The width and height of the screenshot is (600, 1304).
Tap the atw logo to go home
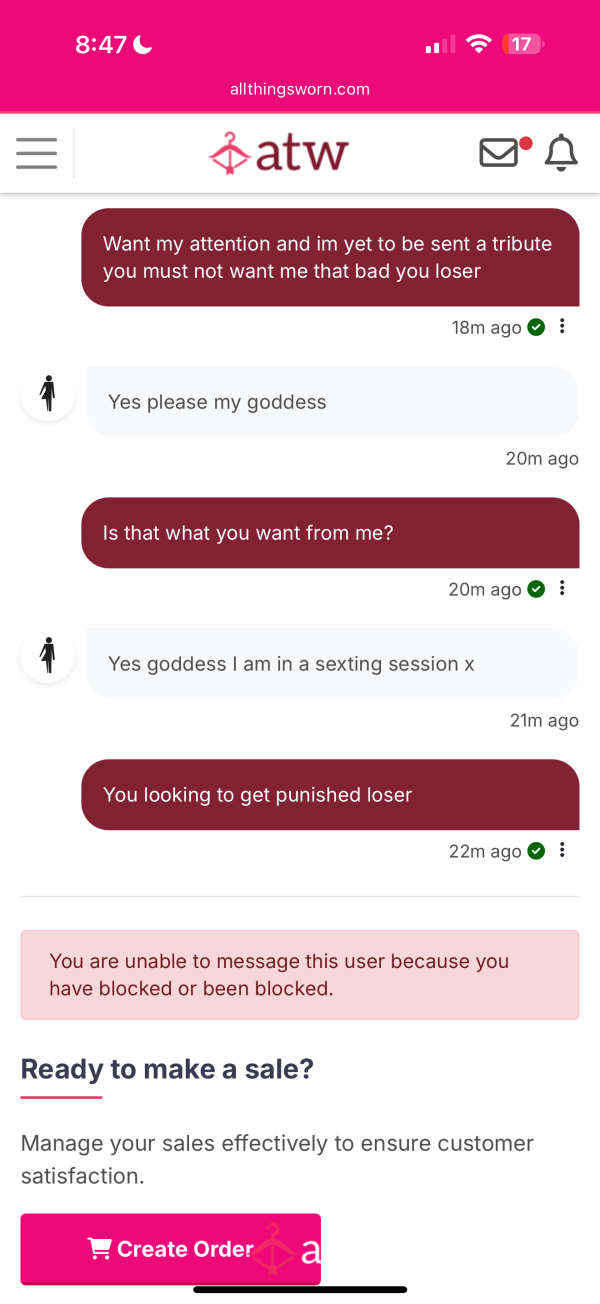click(278, 153)
